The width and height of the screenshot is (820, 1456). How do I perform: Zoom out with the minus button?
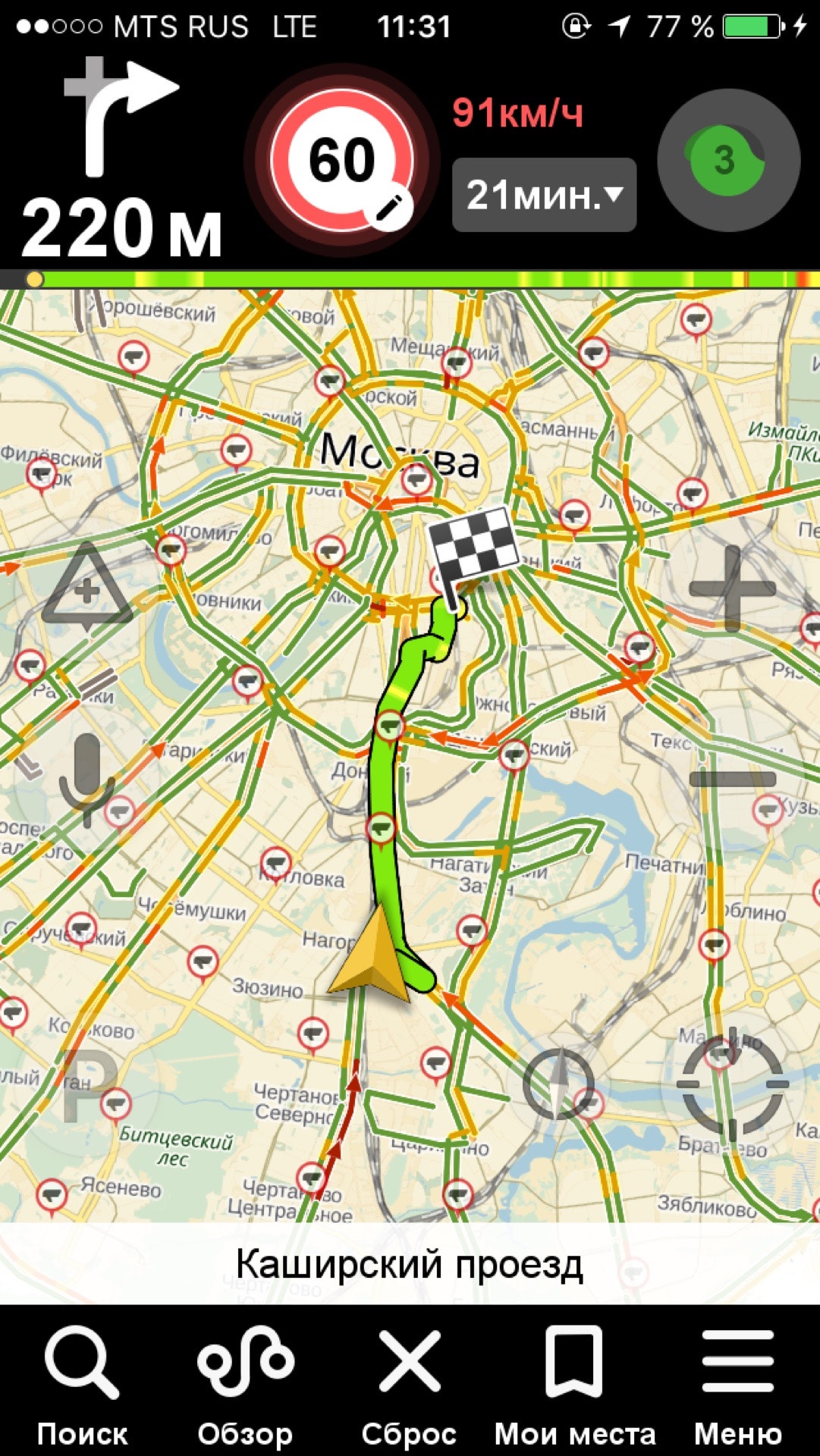click(731, 779)
